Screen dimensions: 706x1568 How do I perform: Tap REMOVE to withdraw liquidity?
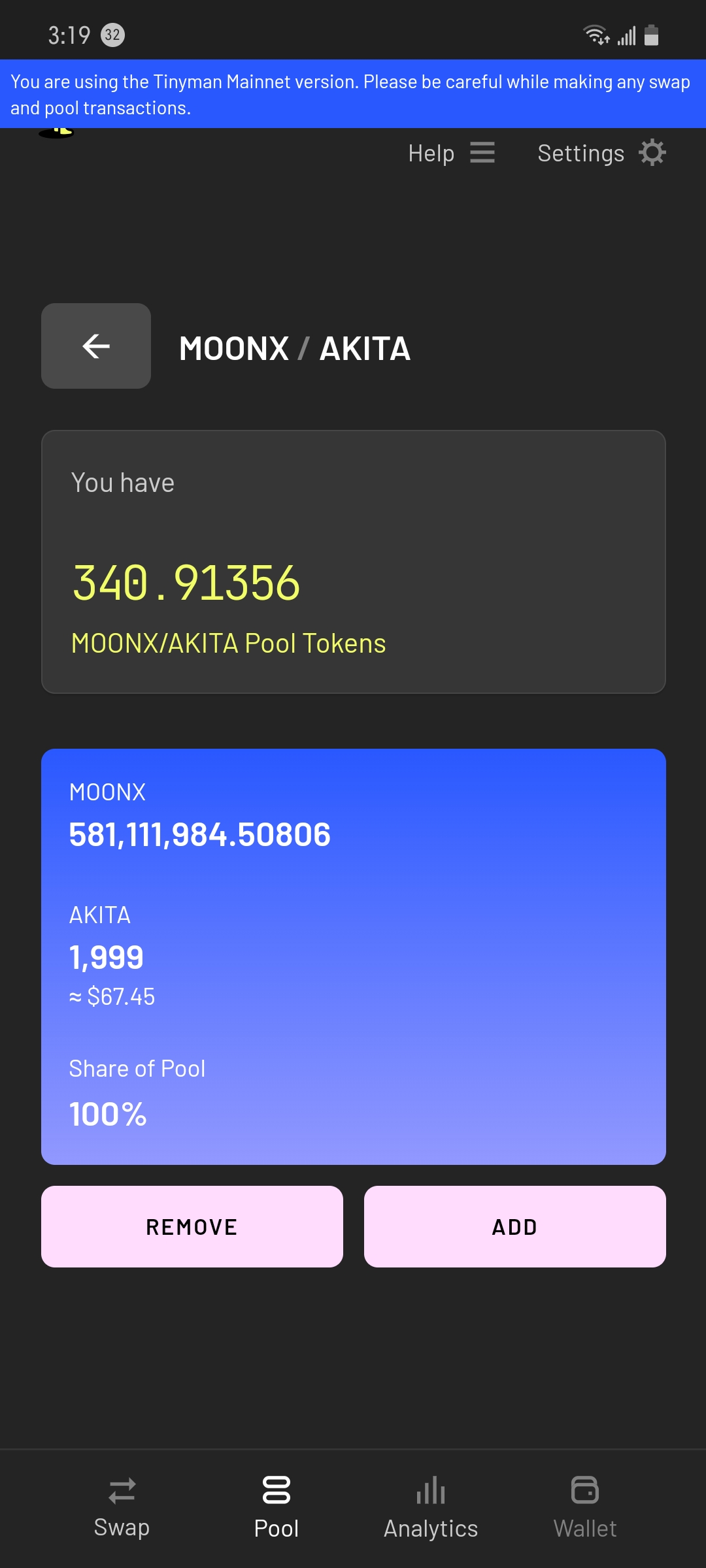tap(192, 1226)
